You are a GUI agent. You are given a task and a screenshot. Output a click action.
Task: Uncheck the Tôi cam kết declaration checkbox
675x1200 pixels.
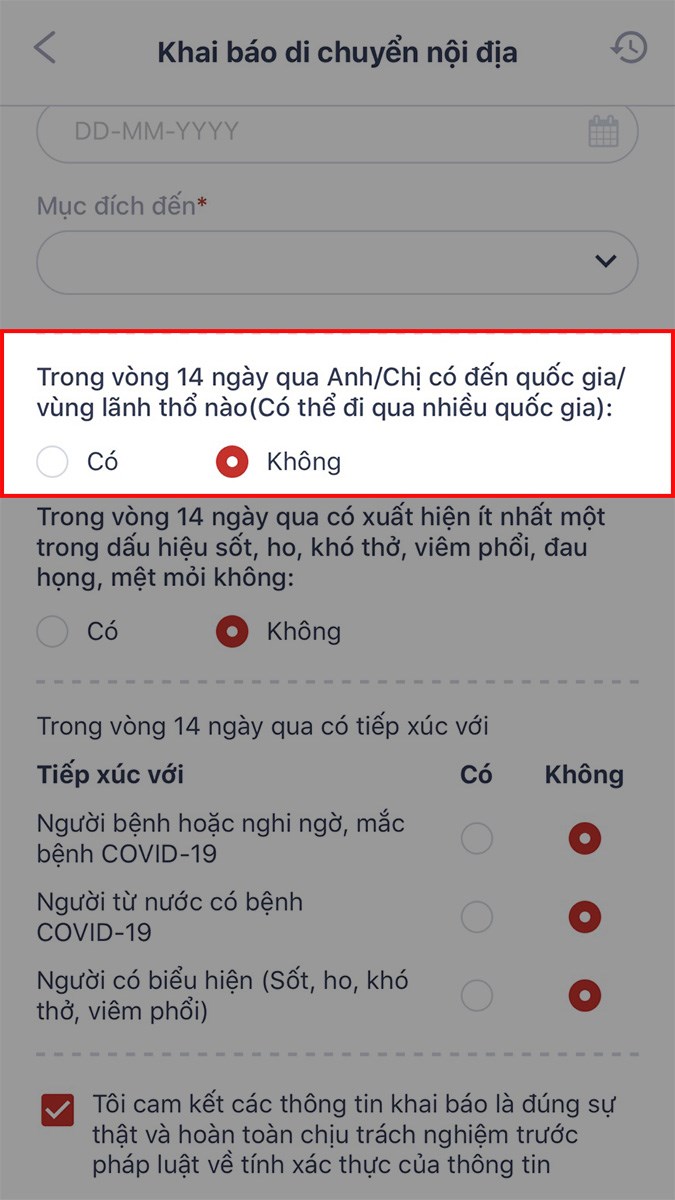click(x=57, y=1110)
